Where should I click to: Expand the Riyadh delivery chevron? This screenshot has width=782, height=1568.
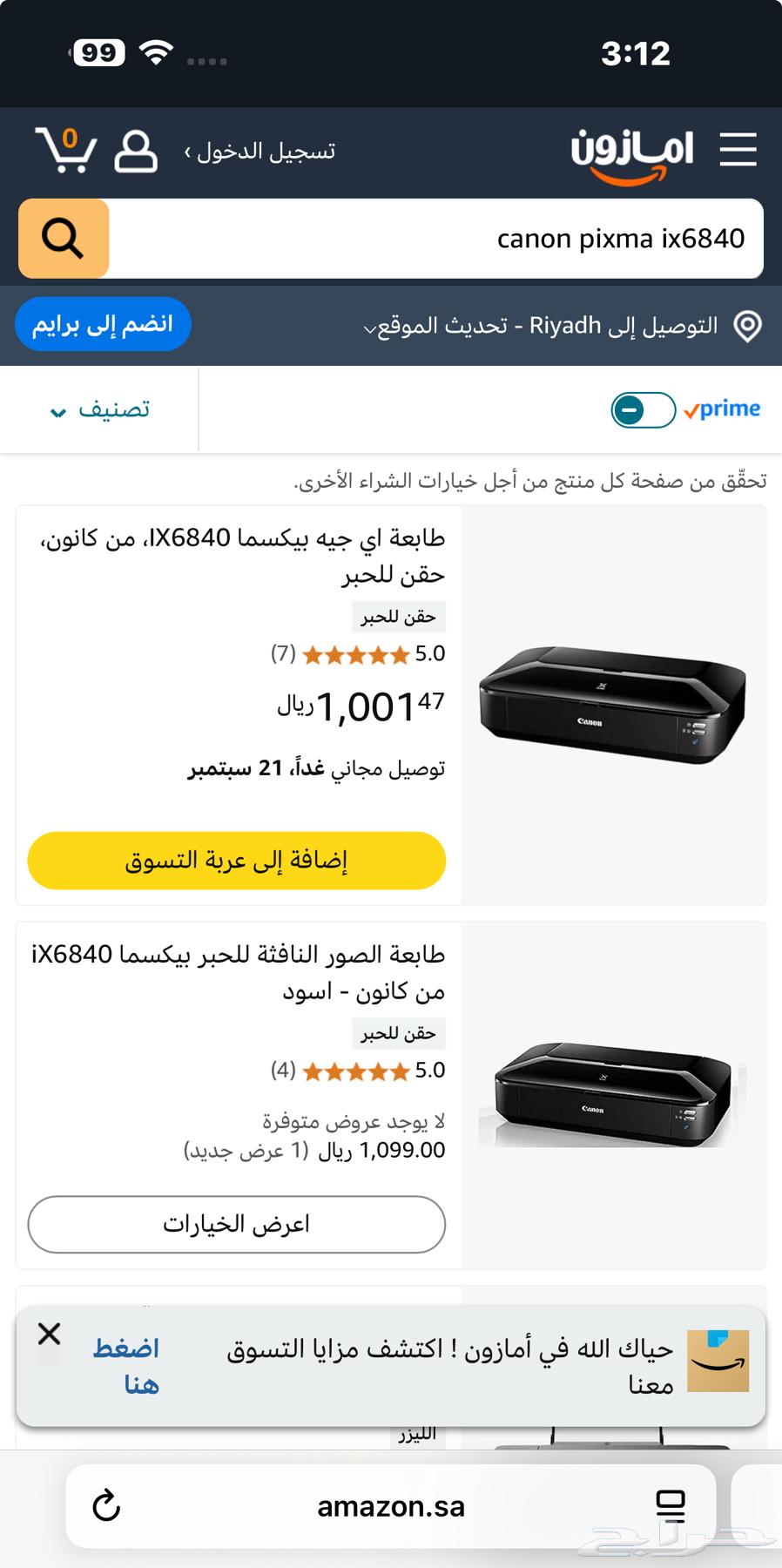pos(373,329)
